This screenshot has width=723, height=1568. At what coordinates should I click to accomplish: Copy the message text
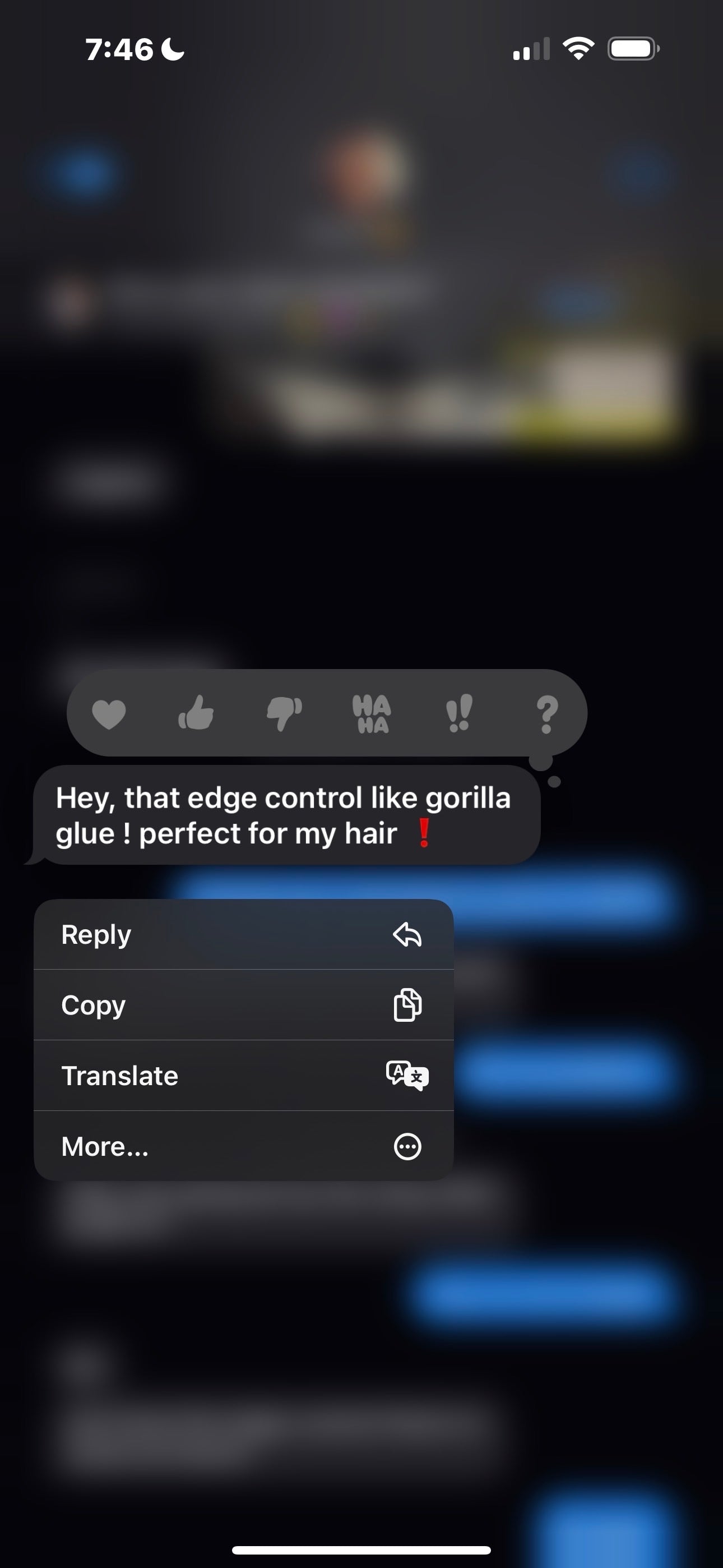coord(243,1005)
